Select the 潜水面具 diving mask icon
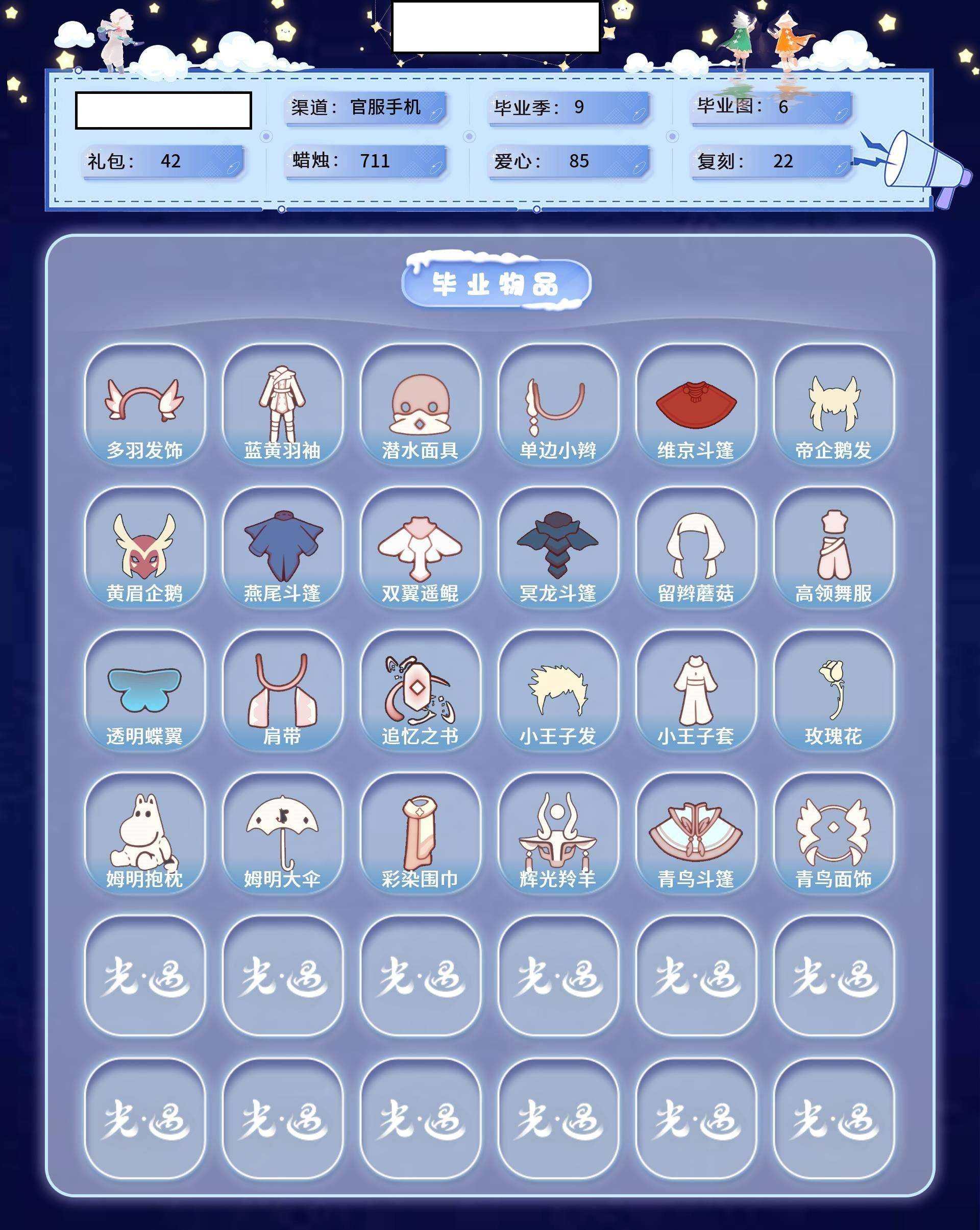This screenshot has width=980, height=1230. click(421, 405)
